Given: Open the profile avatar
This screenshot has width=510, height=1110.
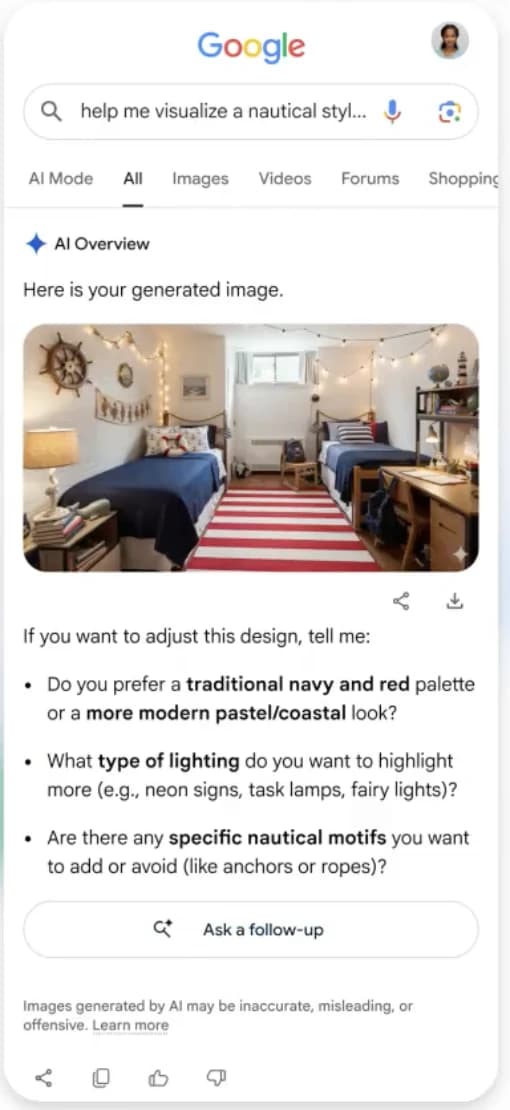Looking at the screenshot, I should [450, 41].
